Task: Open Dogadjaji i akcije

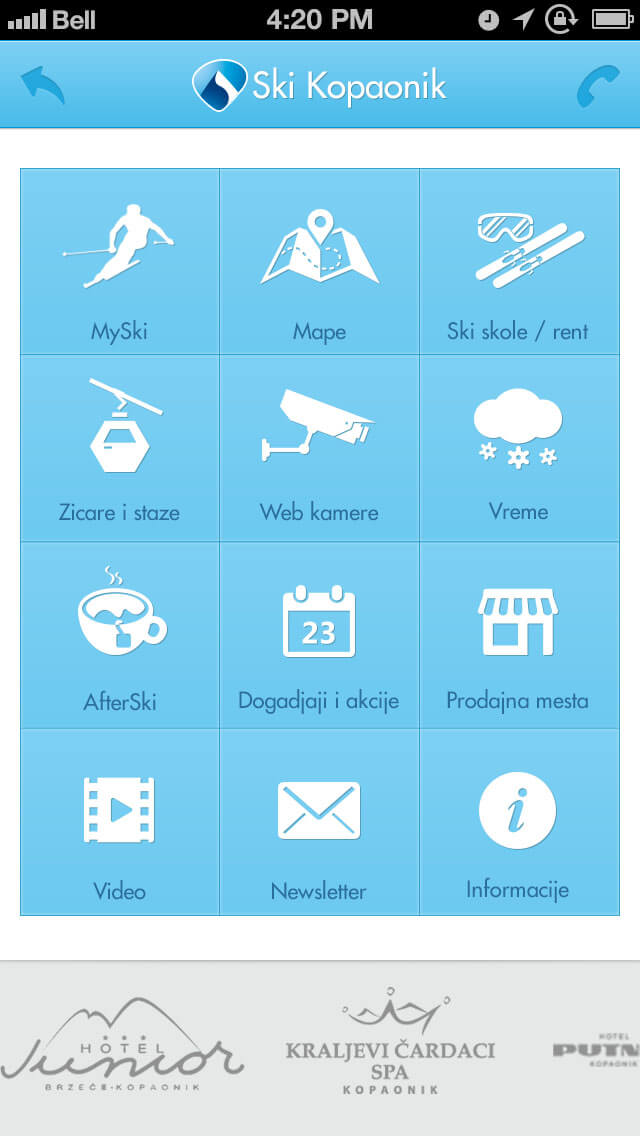Action: [320, 635]
